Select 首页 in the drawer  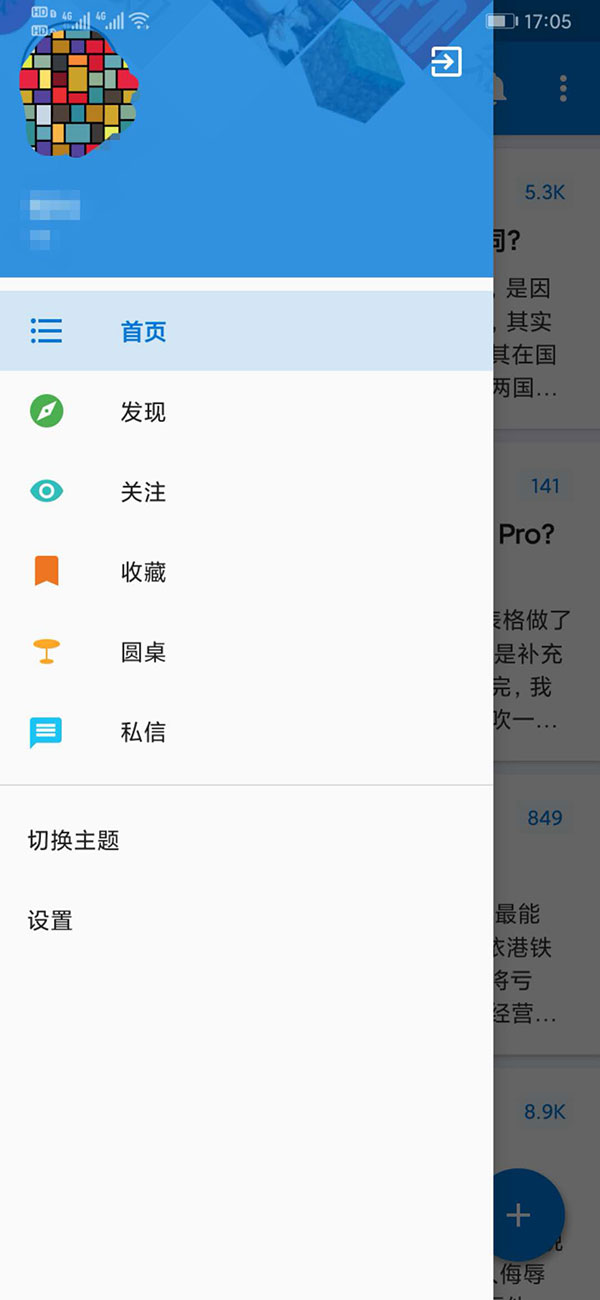coord(246,331)
